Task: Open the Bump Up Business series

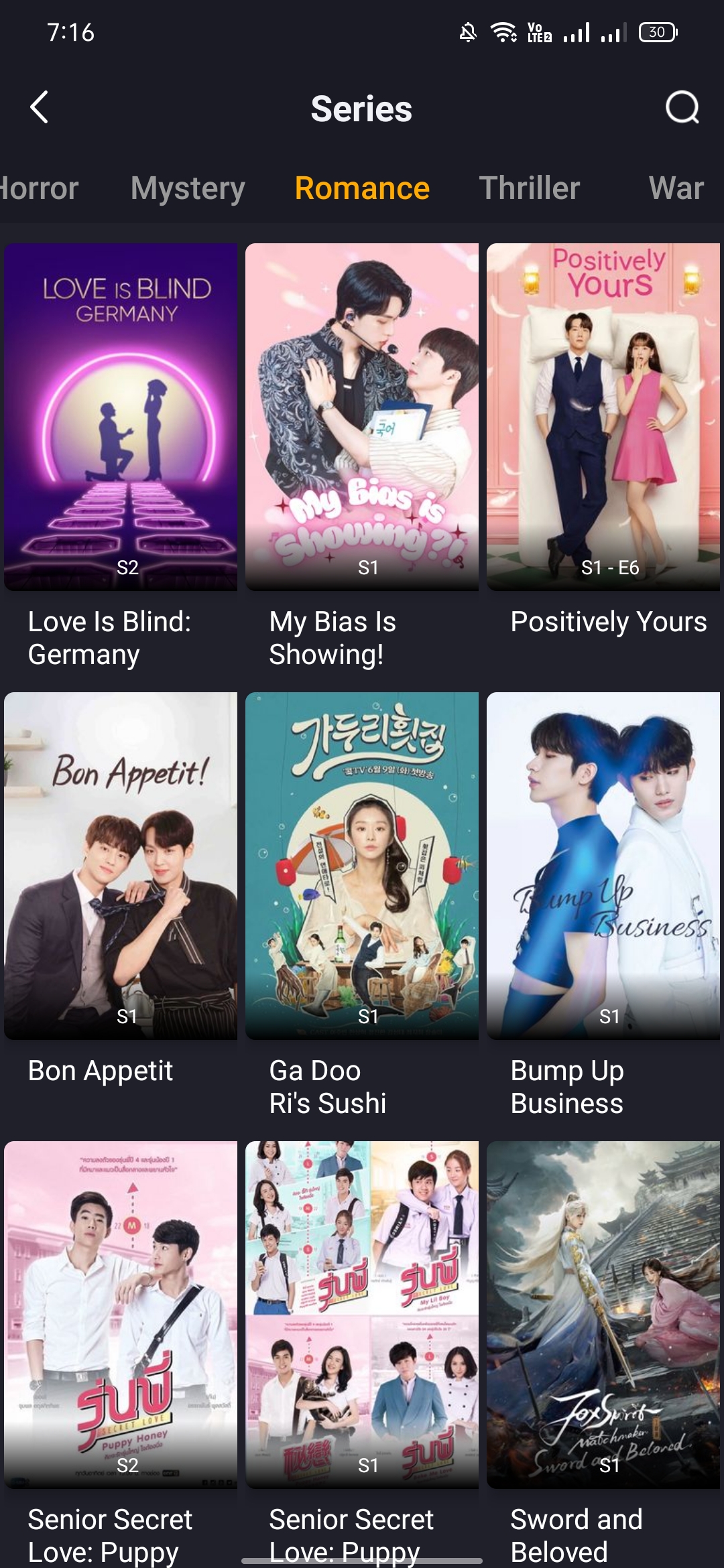Action: click(603, 866)
